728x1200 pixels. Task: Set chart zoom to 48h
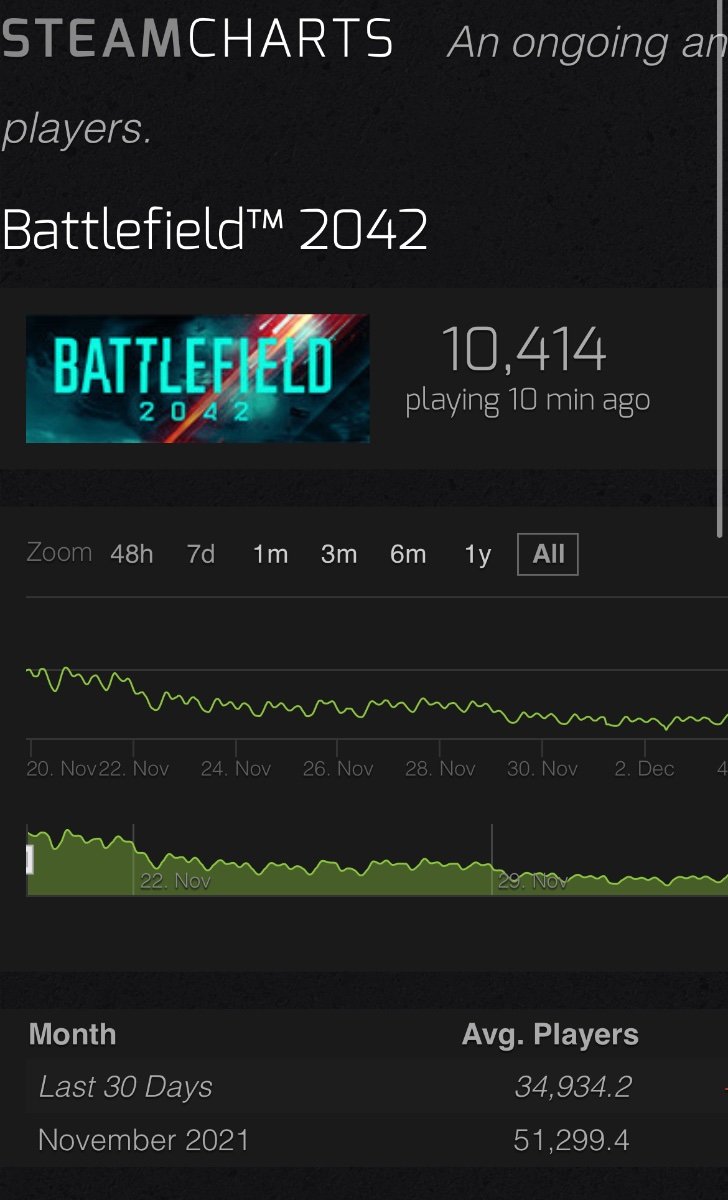pos(132,554)
